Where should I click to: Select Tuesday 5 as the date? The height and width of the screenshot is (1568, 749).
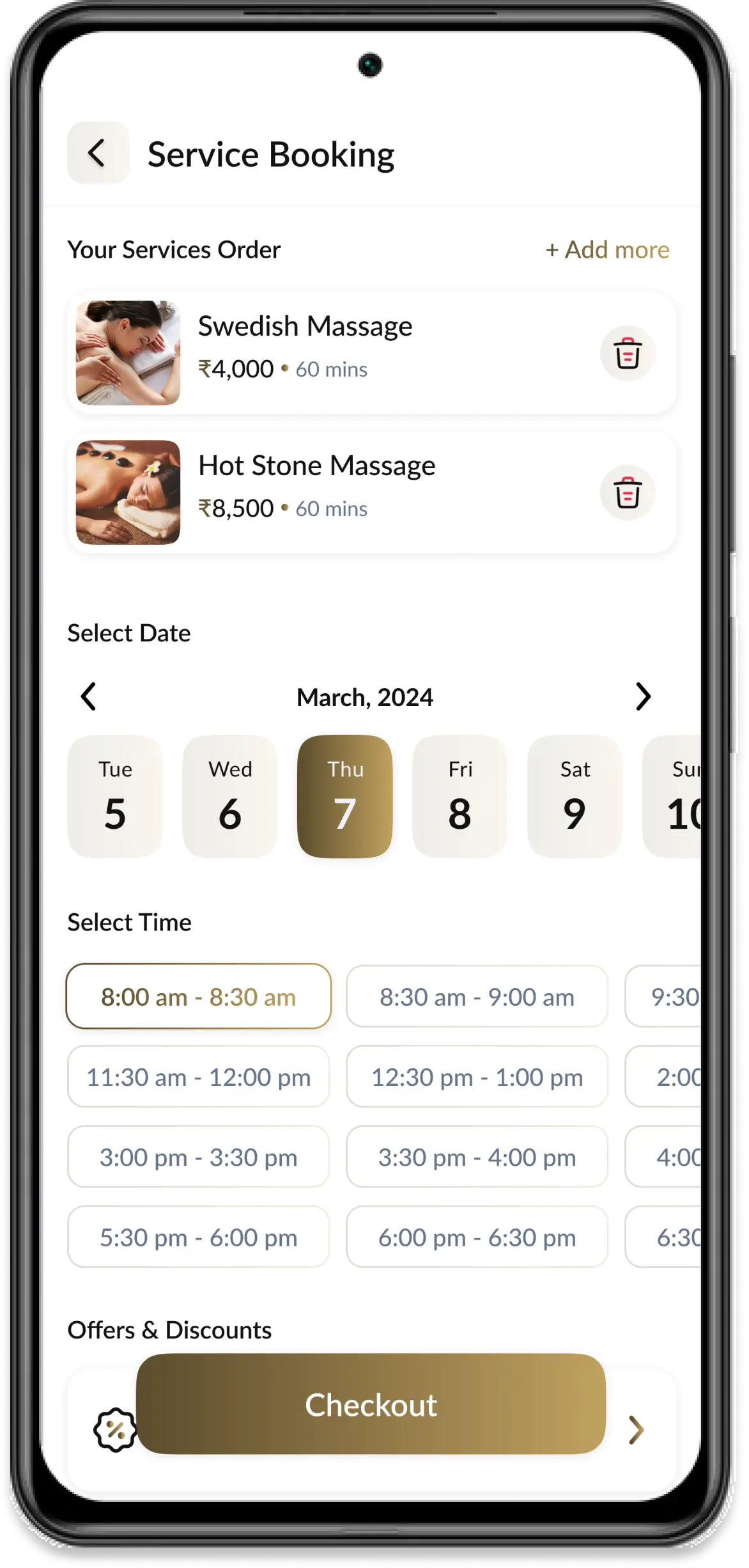[115, 796]
